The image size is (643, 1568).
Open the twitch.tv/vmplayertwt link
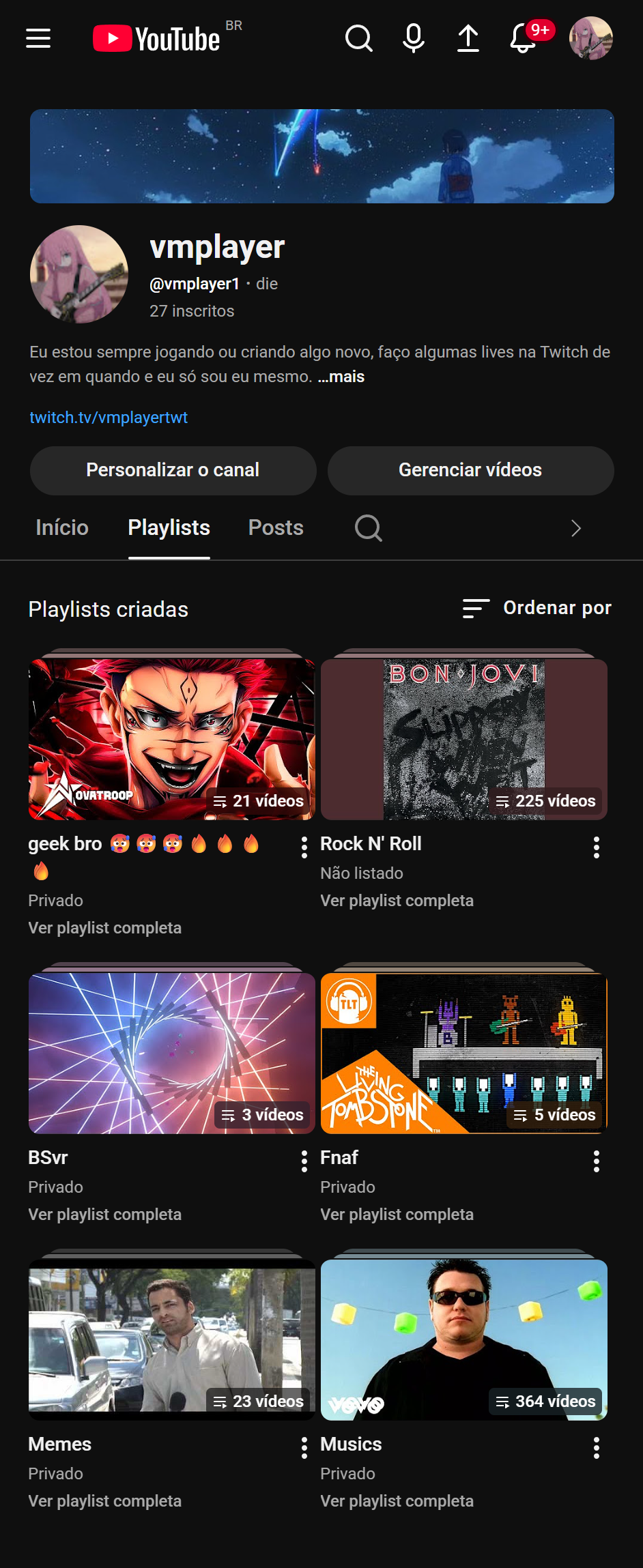point(109,417)
